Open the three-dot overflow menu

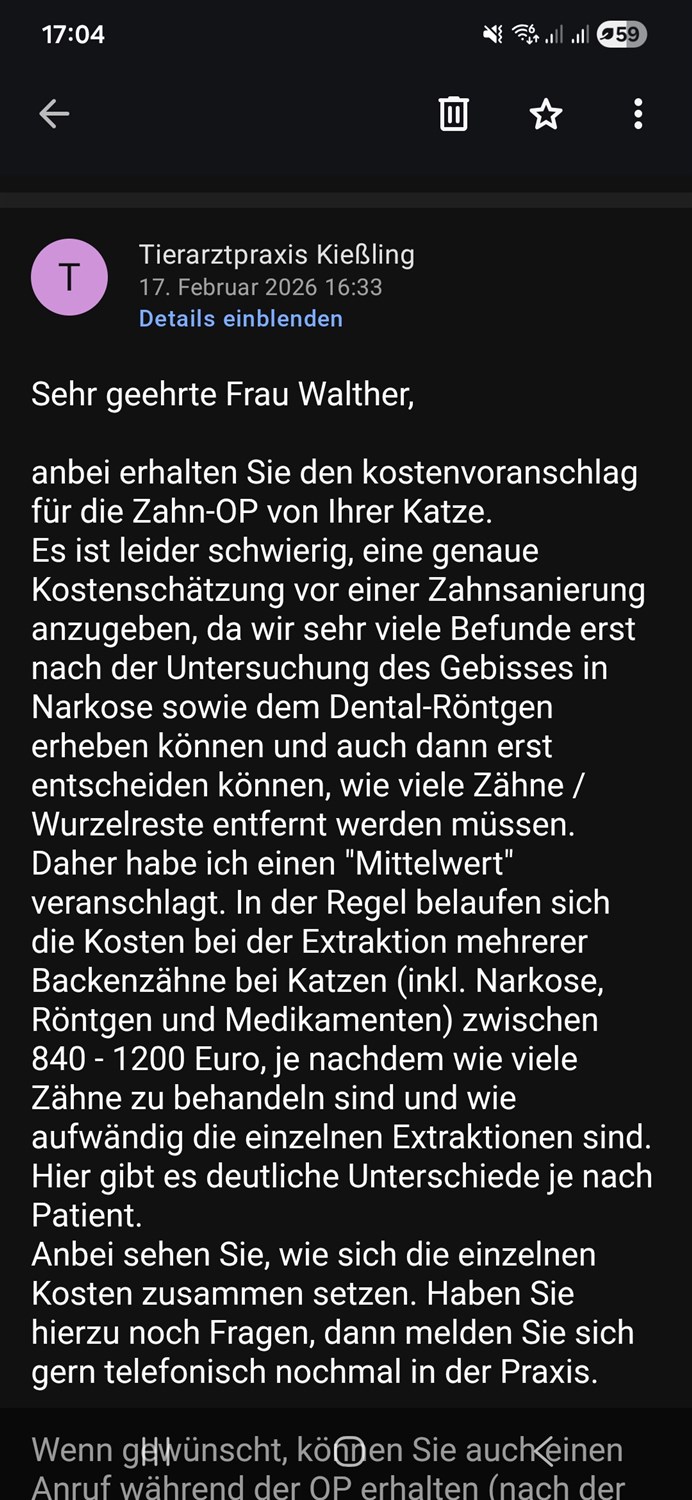[x=638, y=114]
